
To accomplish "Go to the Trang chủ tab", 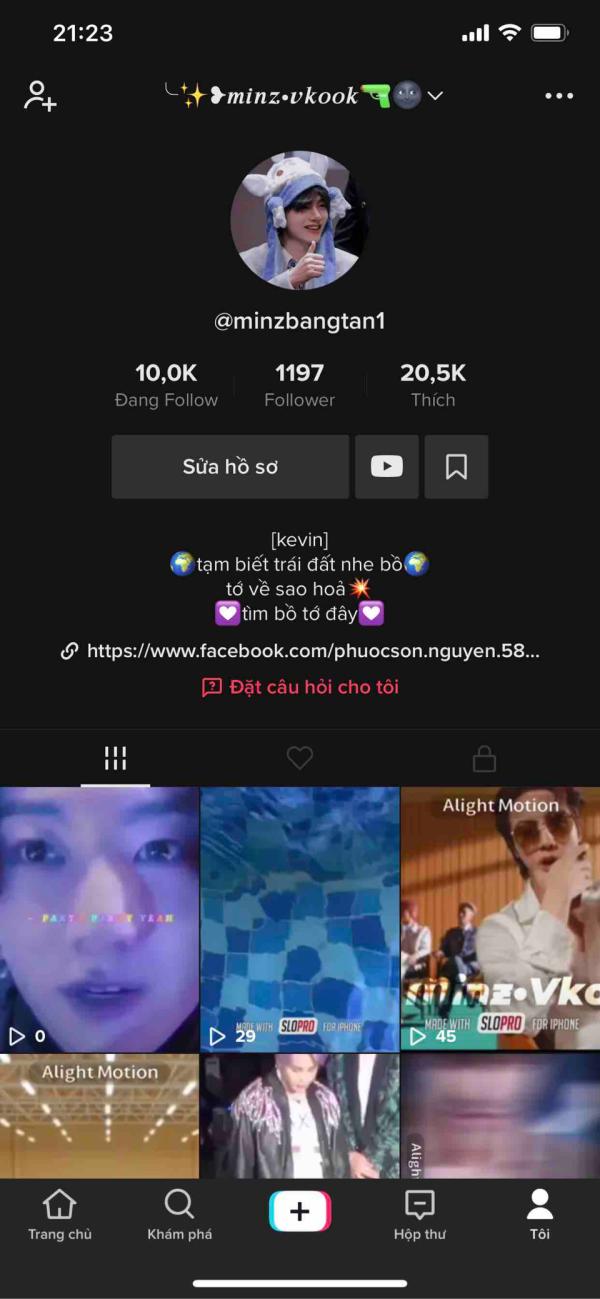I will tap(60, 1215).
